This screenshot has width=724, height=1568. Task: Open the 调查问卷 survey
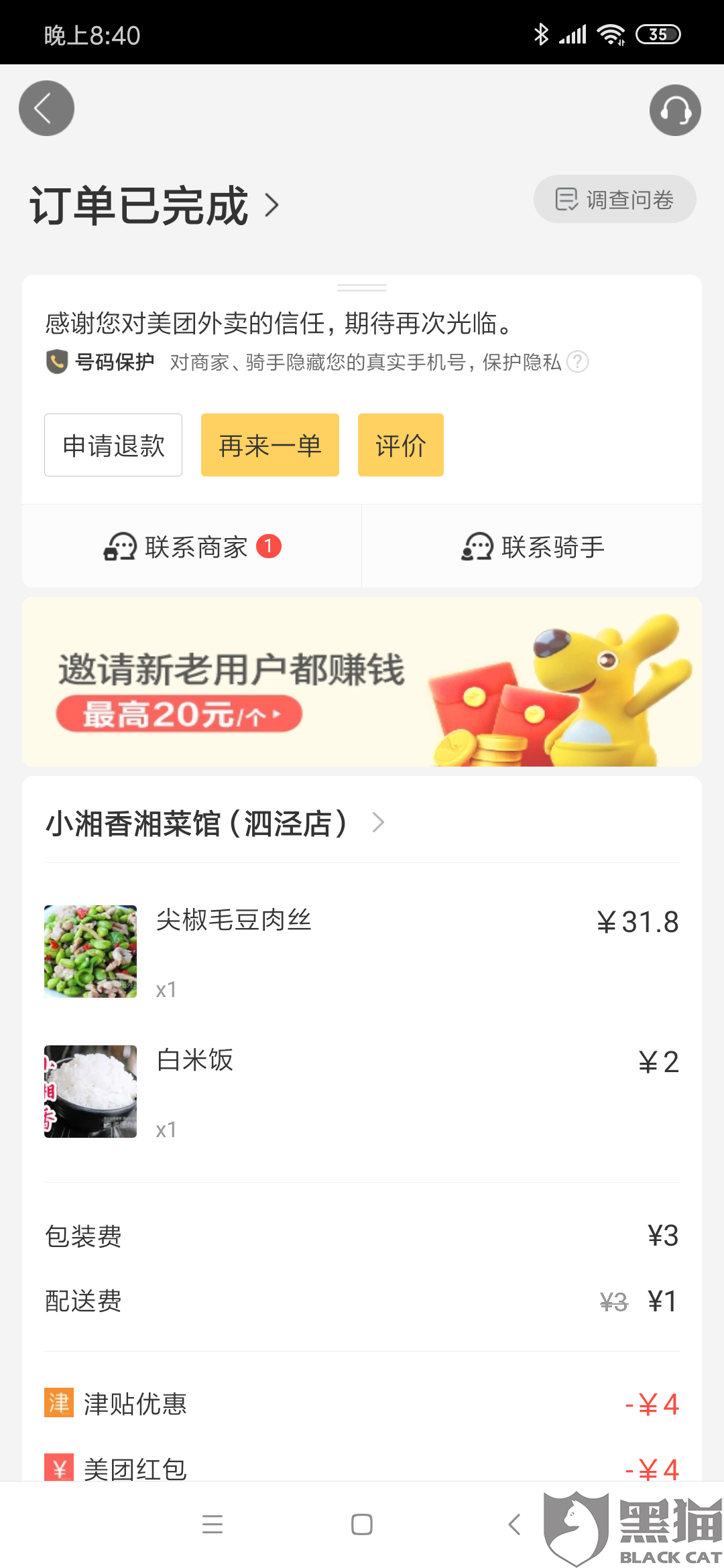point(615,200)
